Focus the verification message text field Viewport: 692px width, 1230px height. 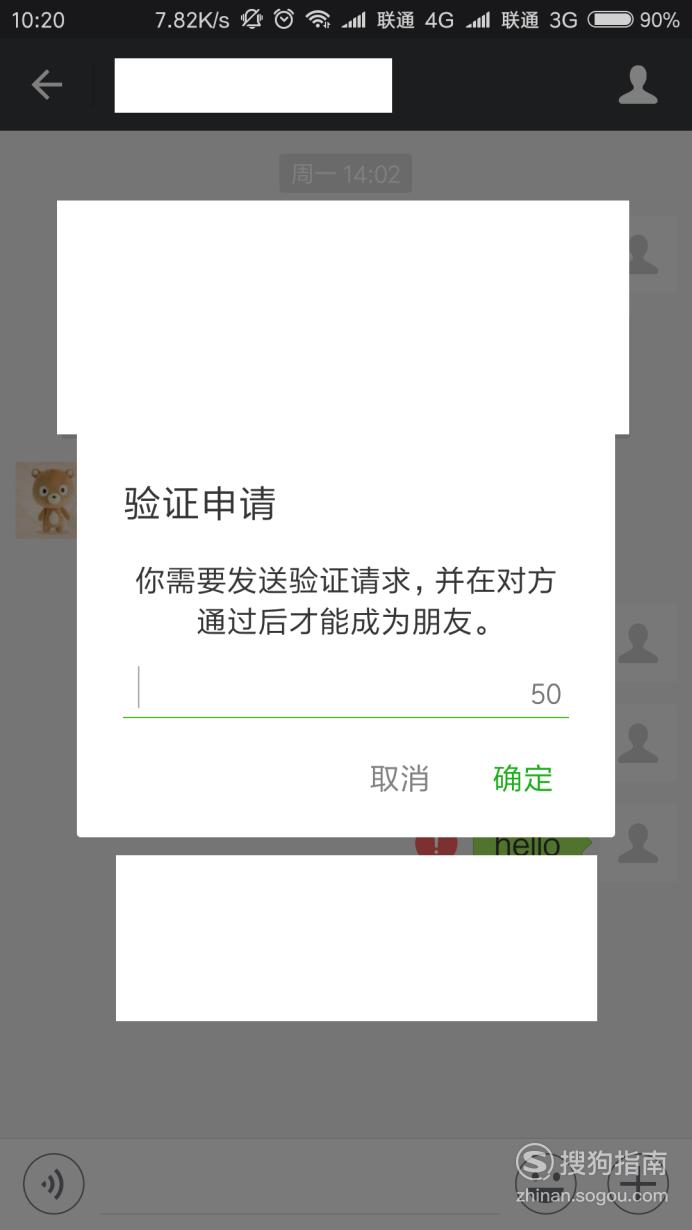tap(346, 691)
